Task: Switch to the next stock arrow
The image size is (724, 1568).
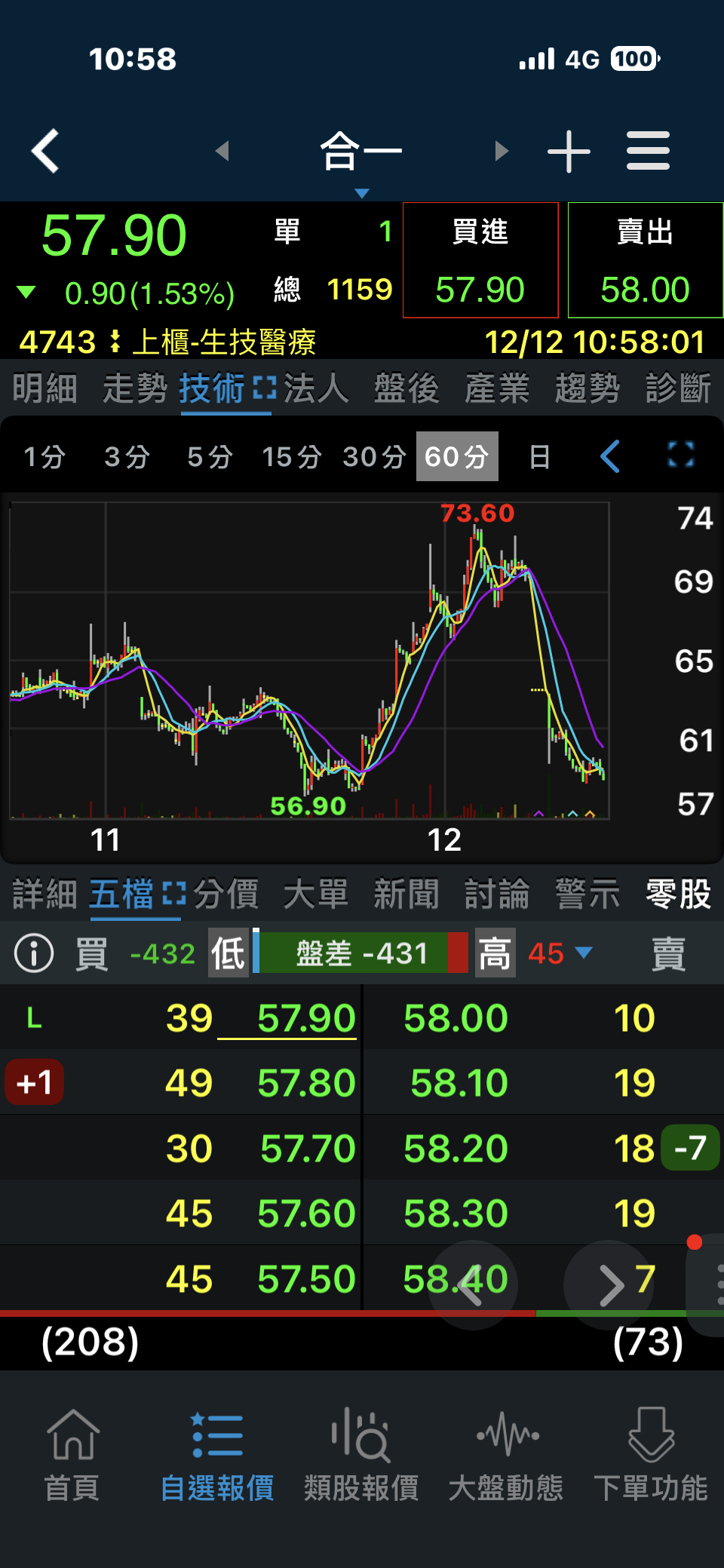Action: [x=501, y=151]
